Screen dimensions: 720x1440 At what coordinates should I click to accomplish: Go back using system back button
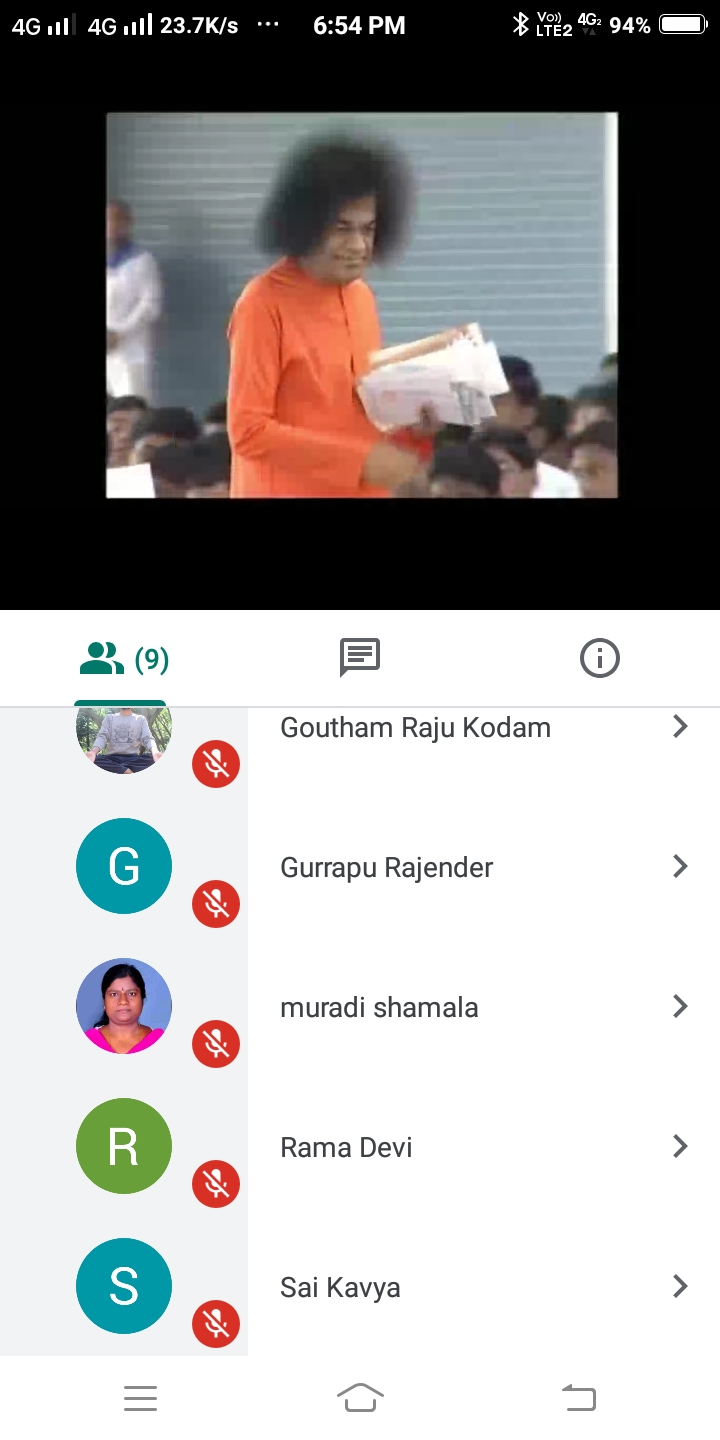point(579,1397)
